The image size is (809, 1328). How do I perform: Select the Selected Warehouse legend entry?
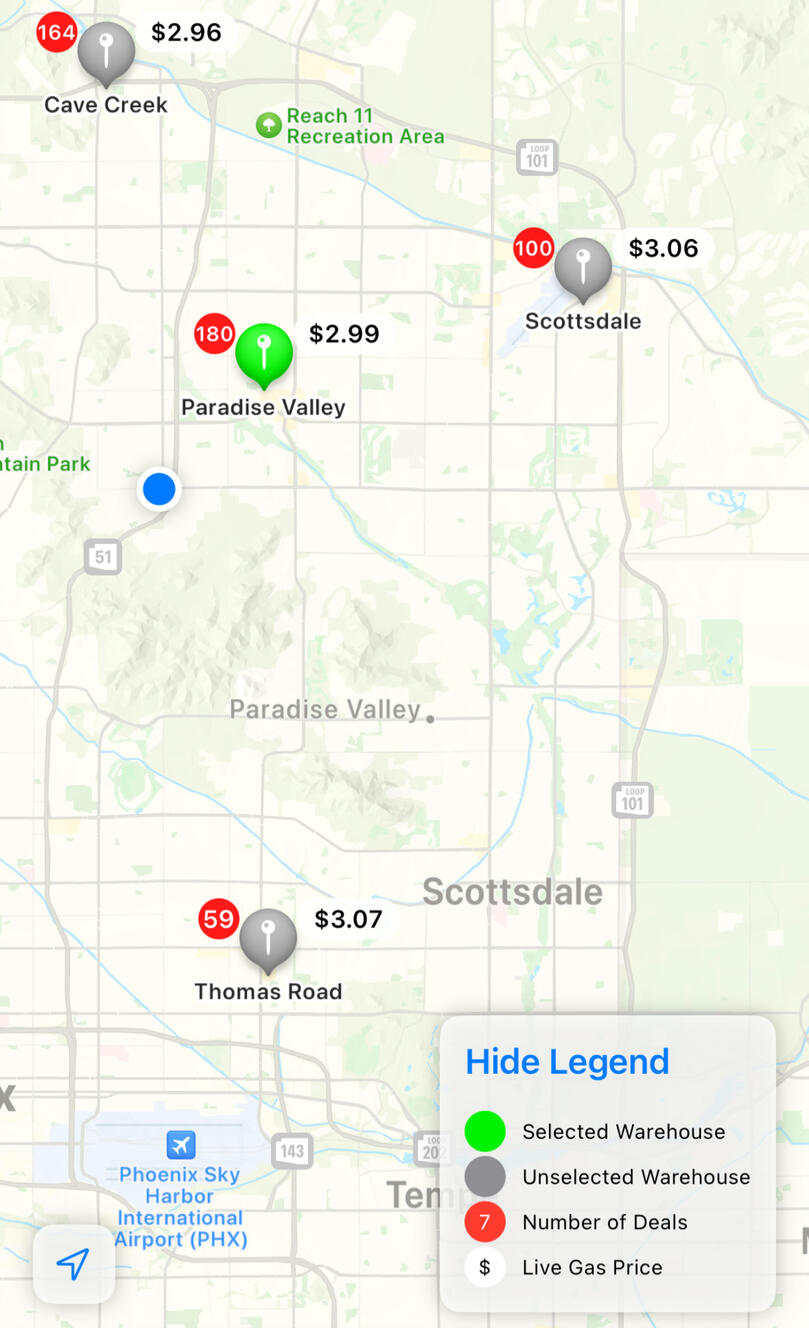tap(622, 1131)
